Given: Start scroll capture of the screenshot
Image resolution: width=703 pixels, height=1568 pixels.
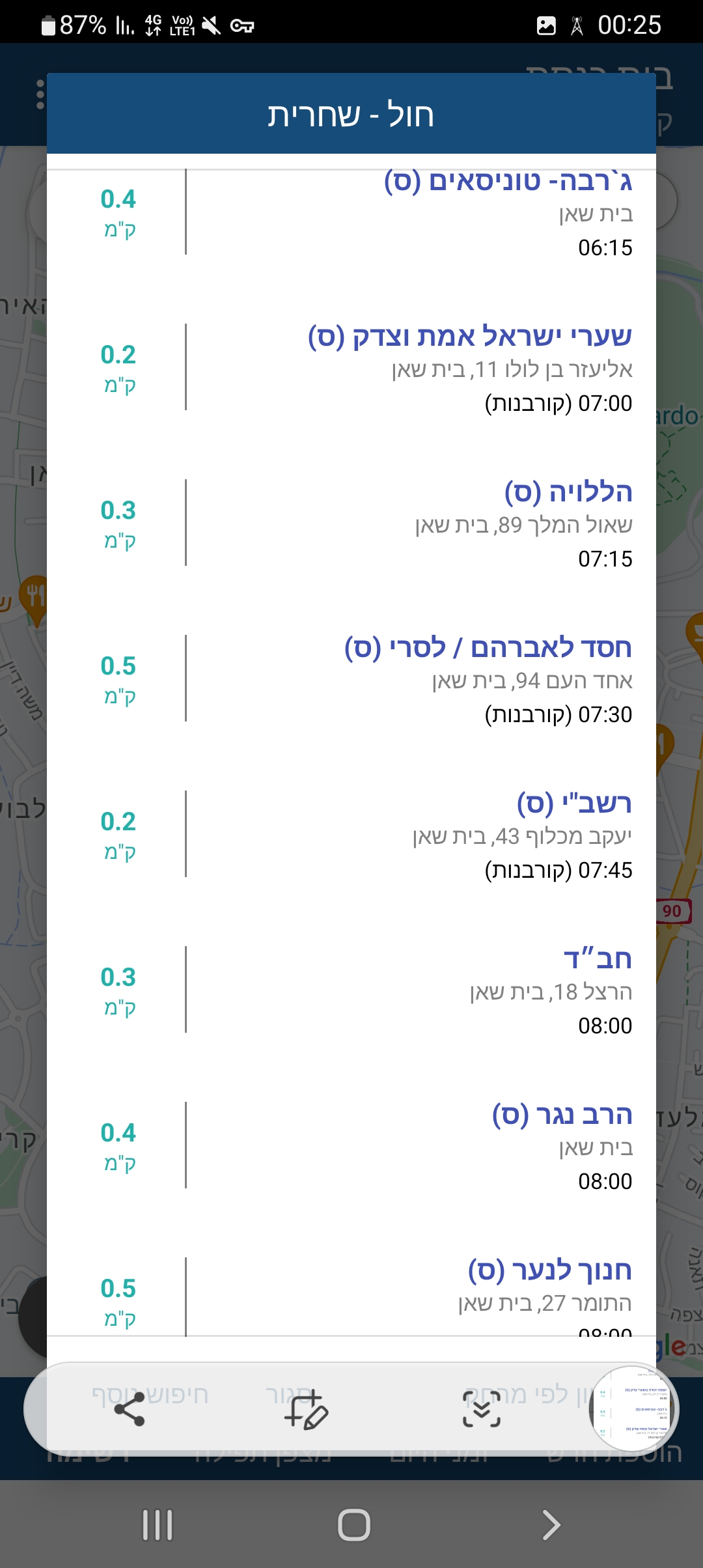Looking at the screenshot, I should (x=482, y=1409).
